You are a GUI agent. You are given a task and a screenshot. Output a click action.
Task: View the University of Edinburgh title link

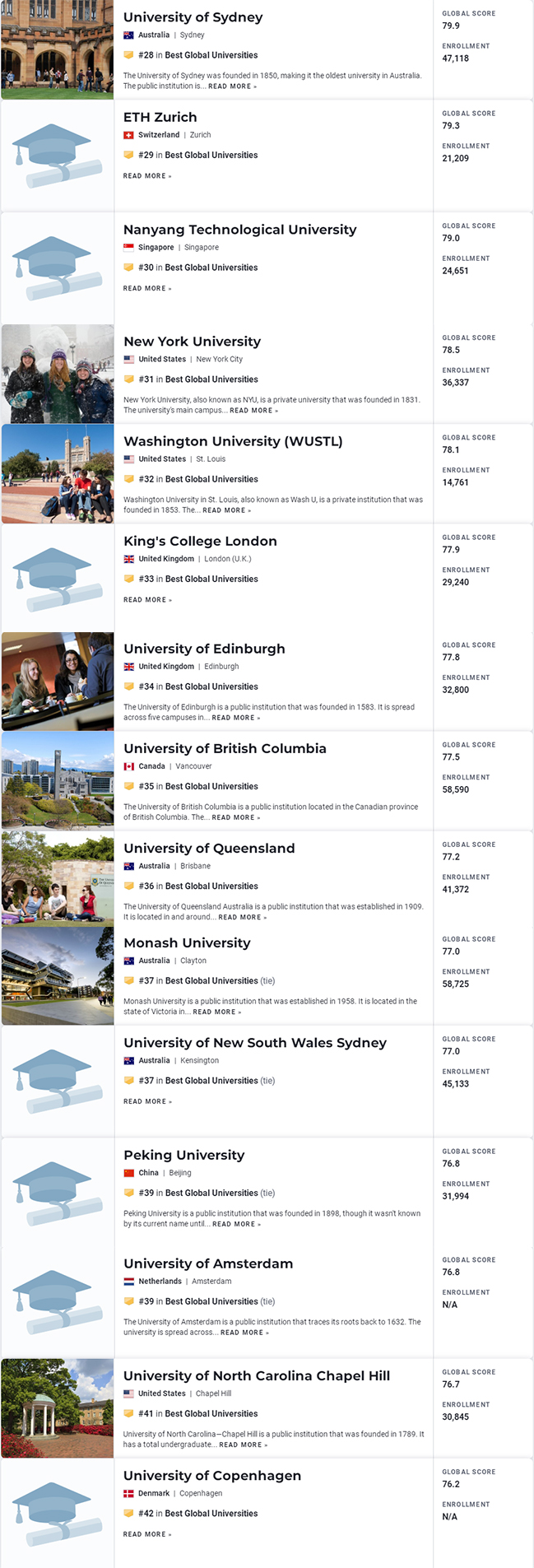pos(204,649)
